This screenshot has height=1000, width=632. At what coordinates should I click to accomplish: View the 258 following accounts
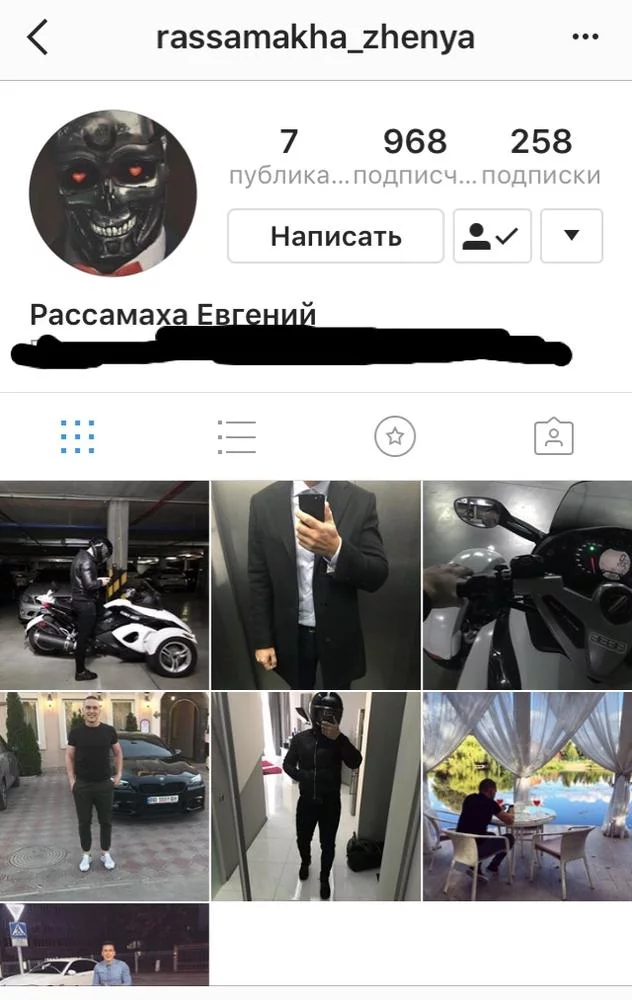tap(541, 156)
